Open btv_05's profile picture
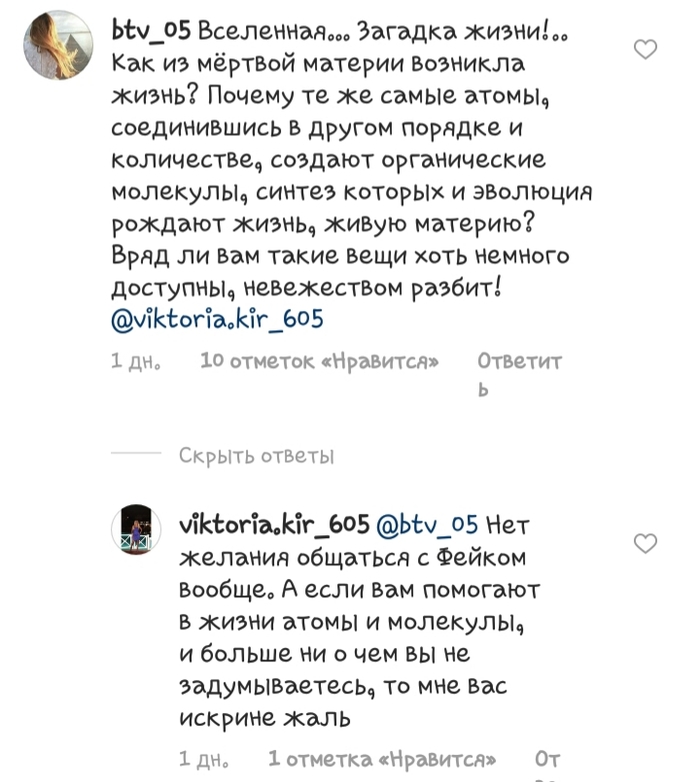The image size is (700, 782). point(58,45)
